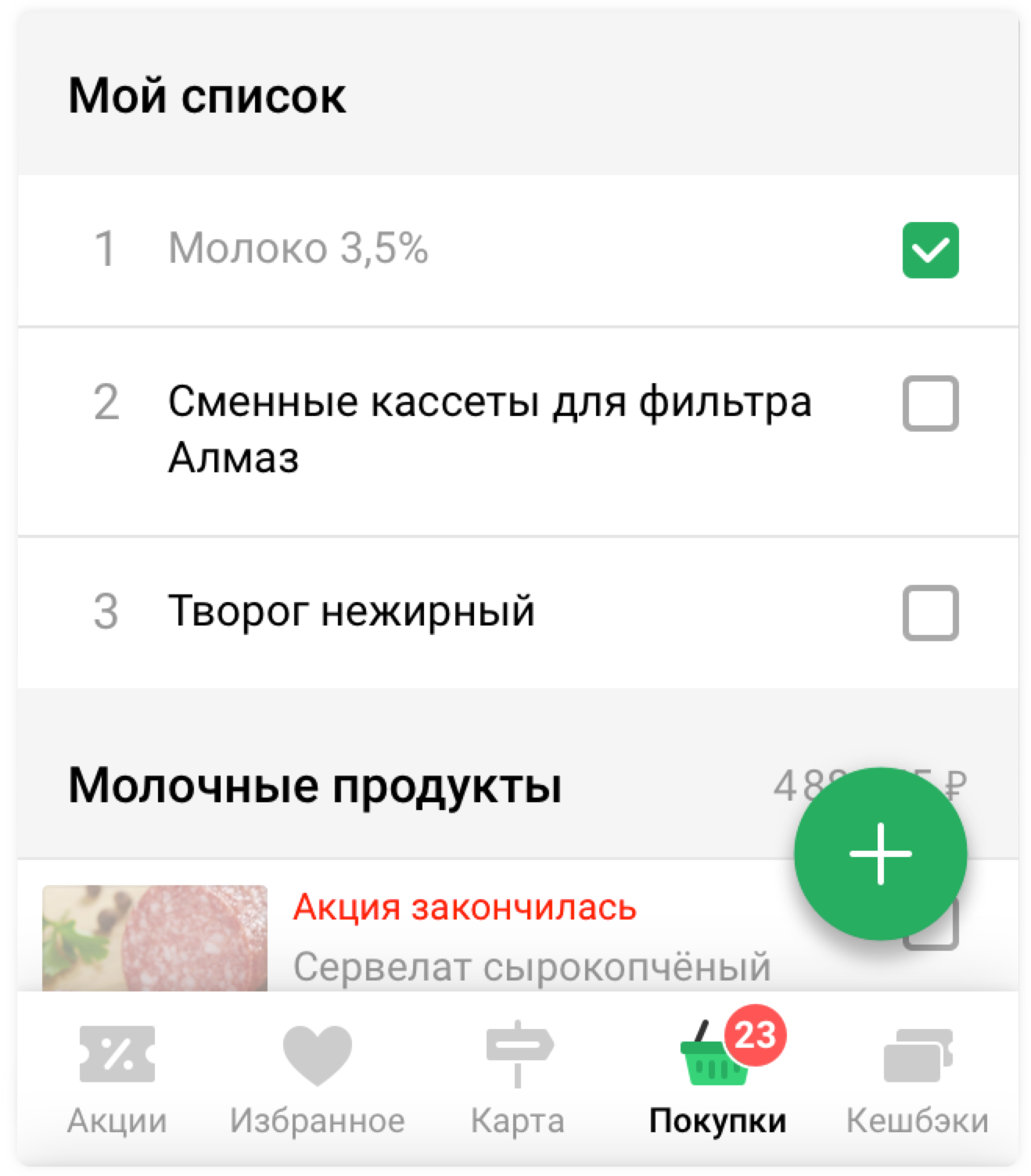The image size is (1031, 1176).
Task: Switch to the Акции tab
Action: (117, 1081)
